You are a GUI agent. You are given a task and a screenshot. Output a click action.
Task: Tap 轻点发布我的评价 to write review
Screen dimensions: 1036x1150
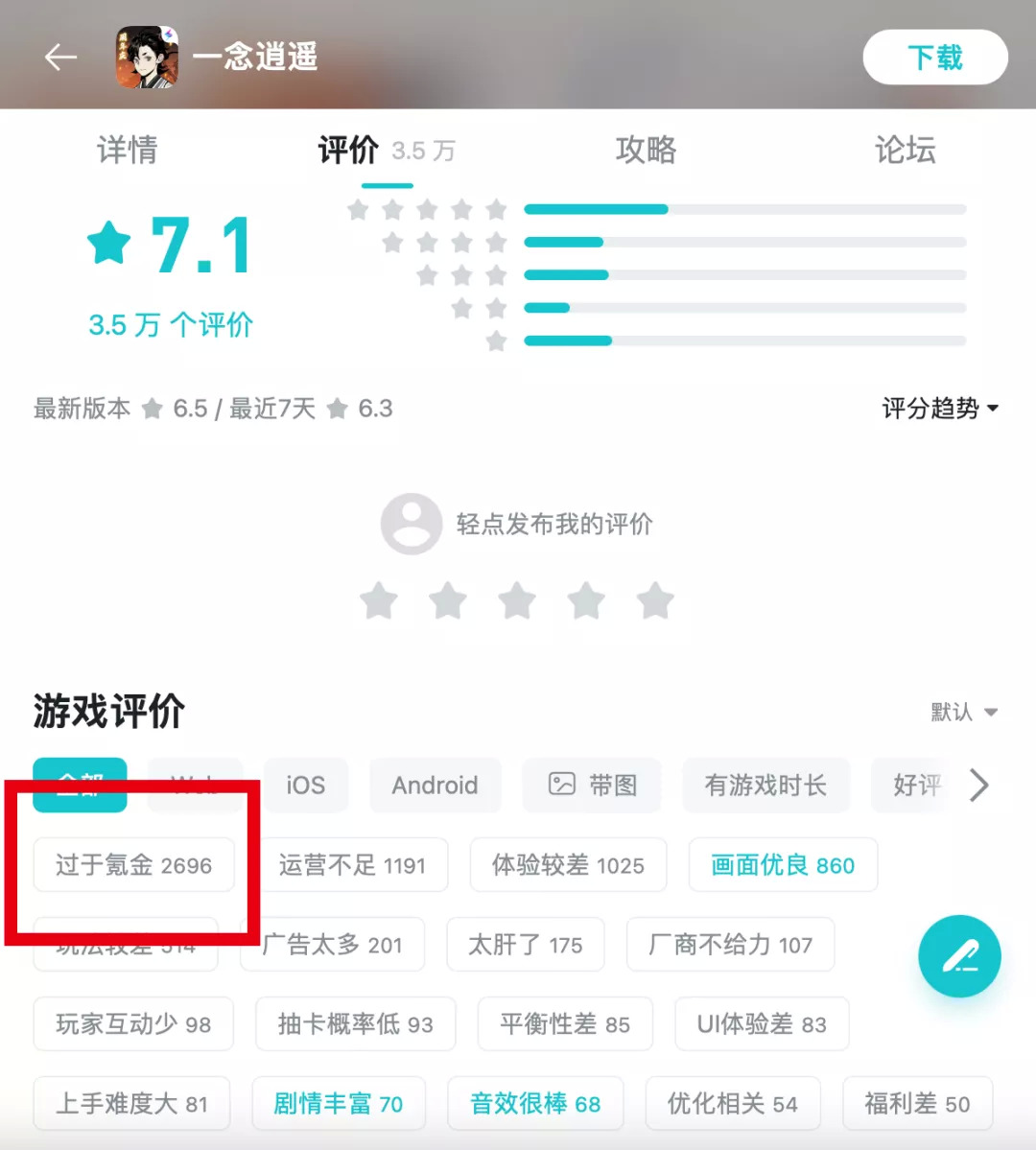[553, 524]
